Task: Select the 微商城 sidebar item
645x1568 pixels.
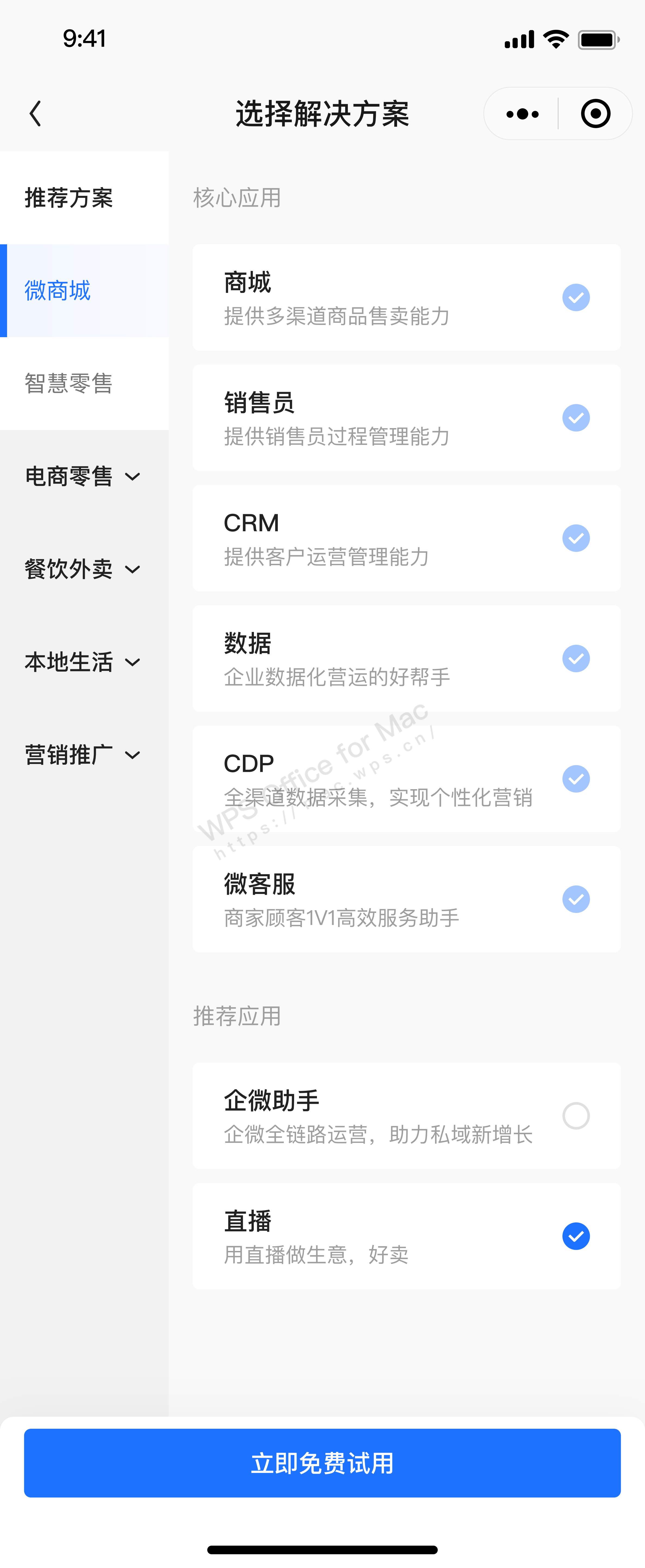Action: pos(58,291)
